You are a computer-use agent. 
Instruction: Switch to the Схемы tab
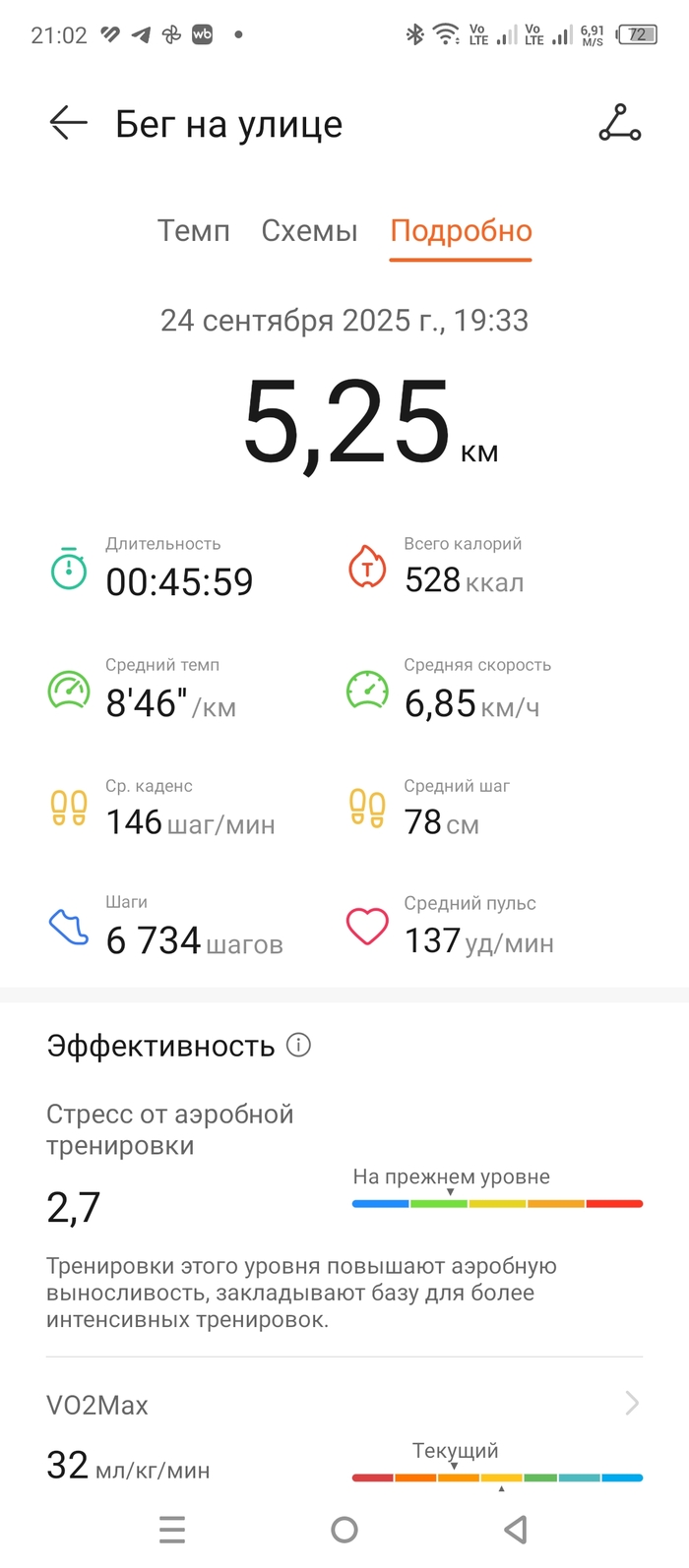309,231
